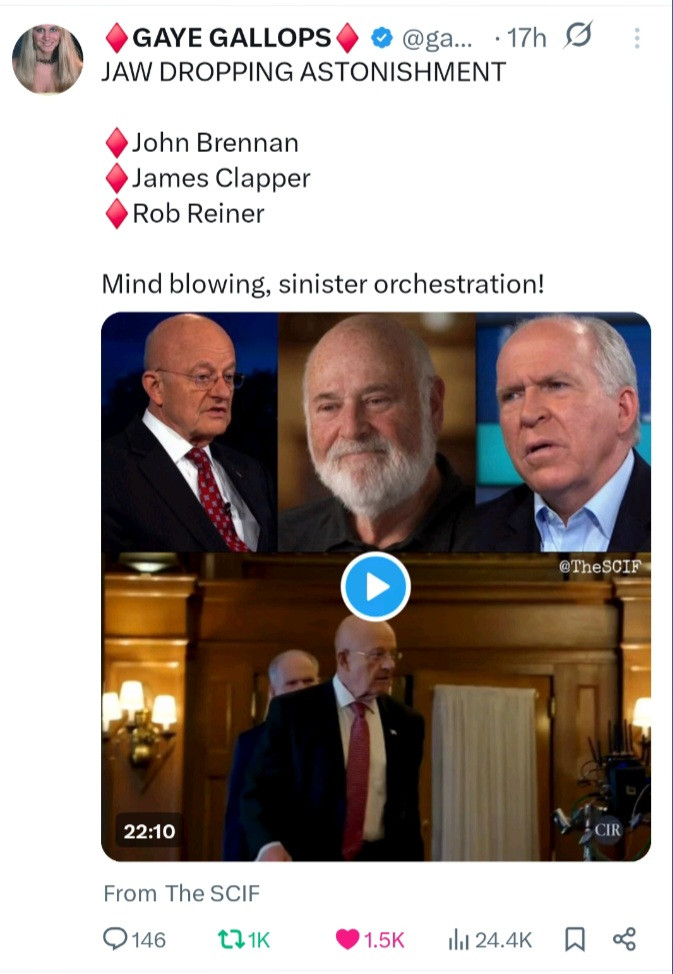Play the 22:10 video

tap(375, 587)
